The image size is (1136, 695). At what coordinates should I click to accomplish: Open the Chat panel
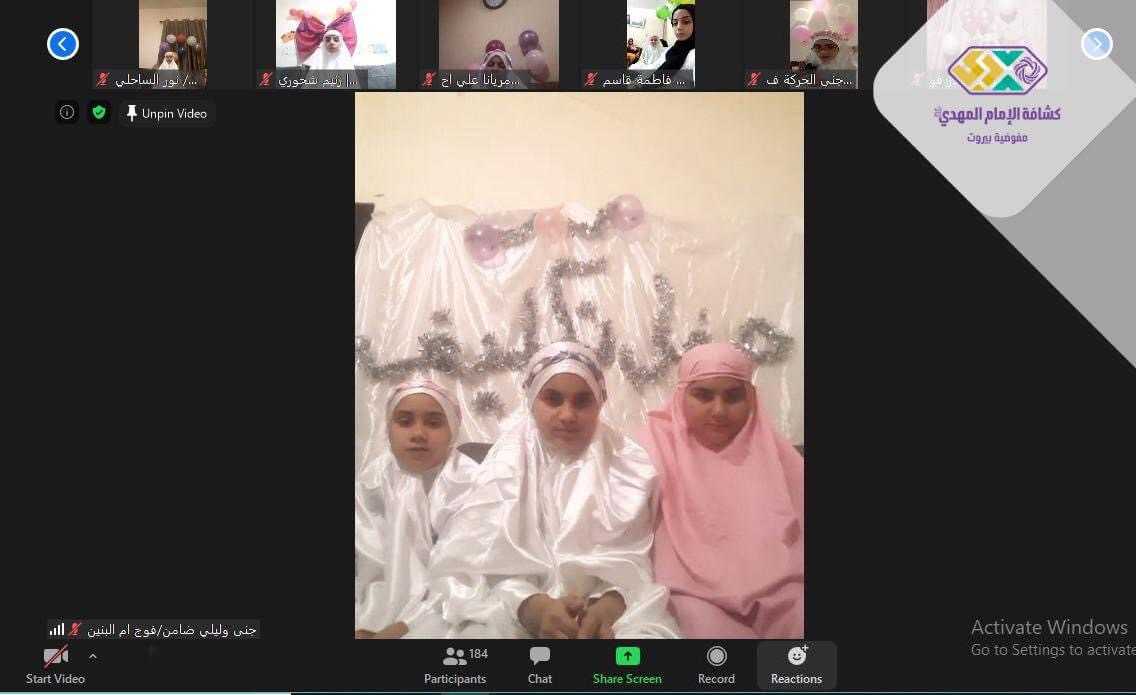pos(540,665)
